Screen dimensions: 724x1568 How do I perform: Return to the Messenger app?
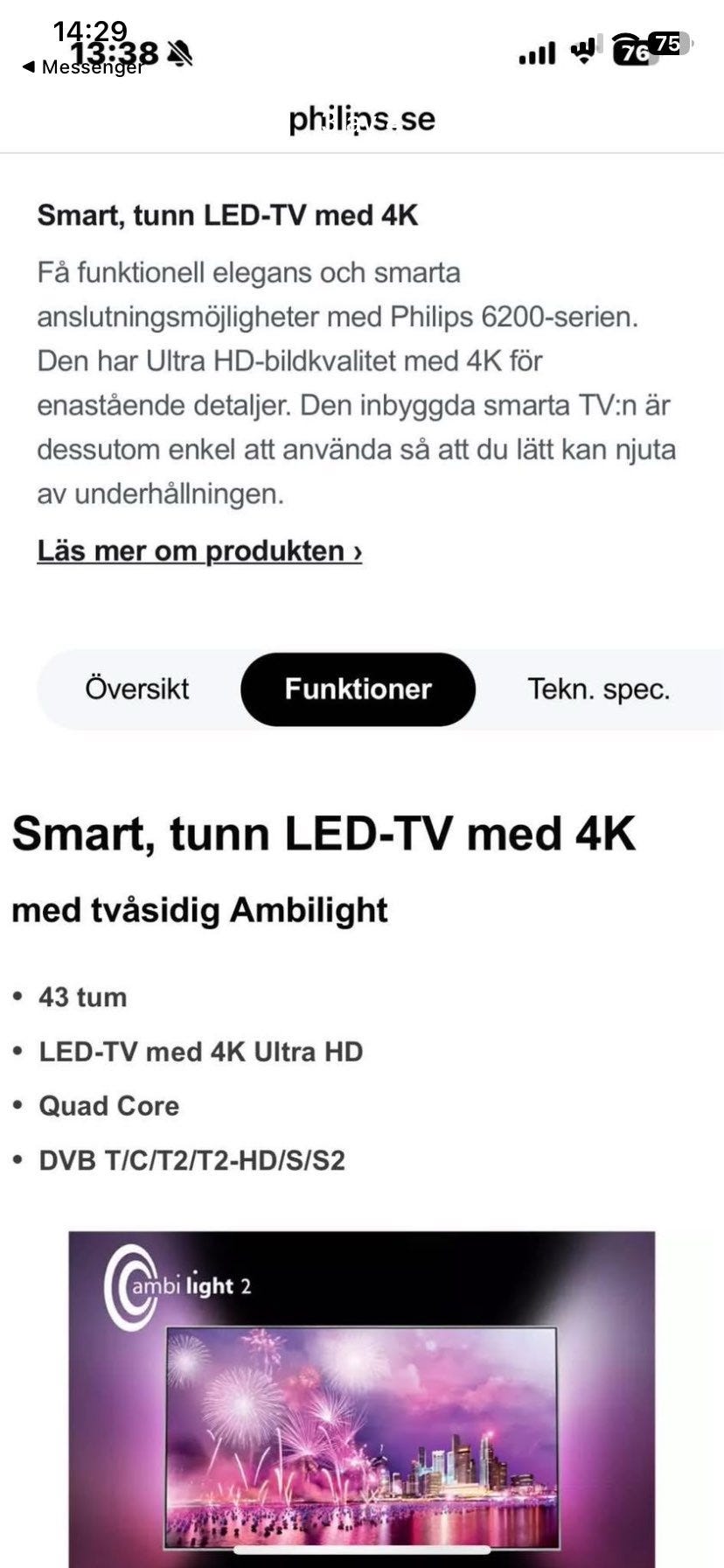[83, 67]
